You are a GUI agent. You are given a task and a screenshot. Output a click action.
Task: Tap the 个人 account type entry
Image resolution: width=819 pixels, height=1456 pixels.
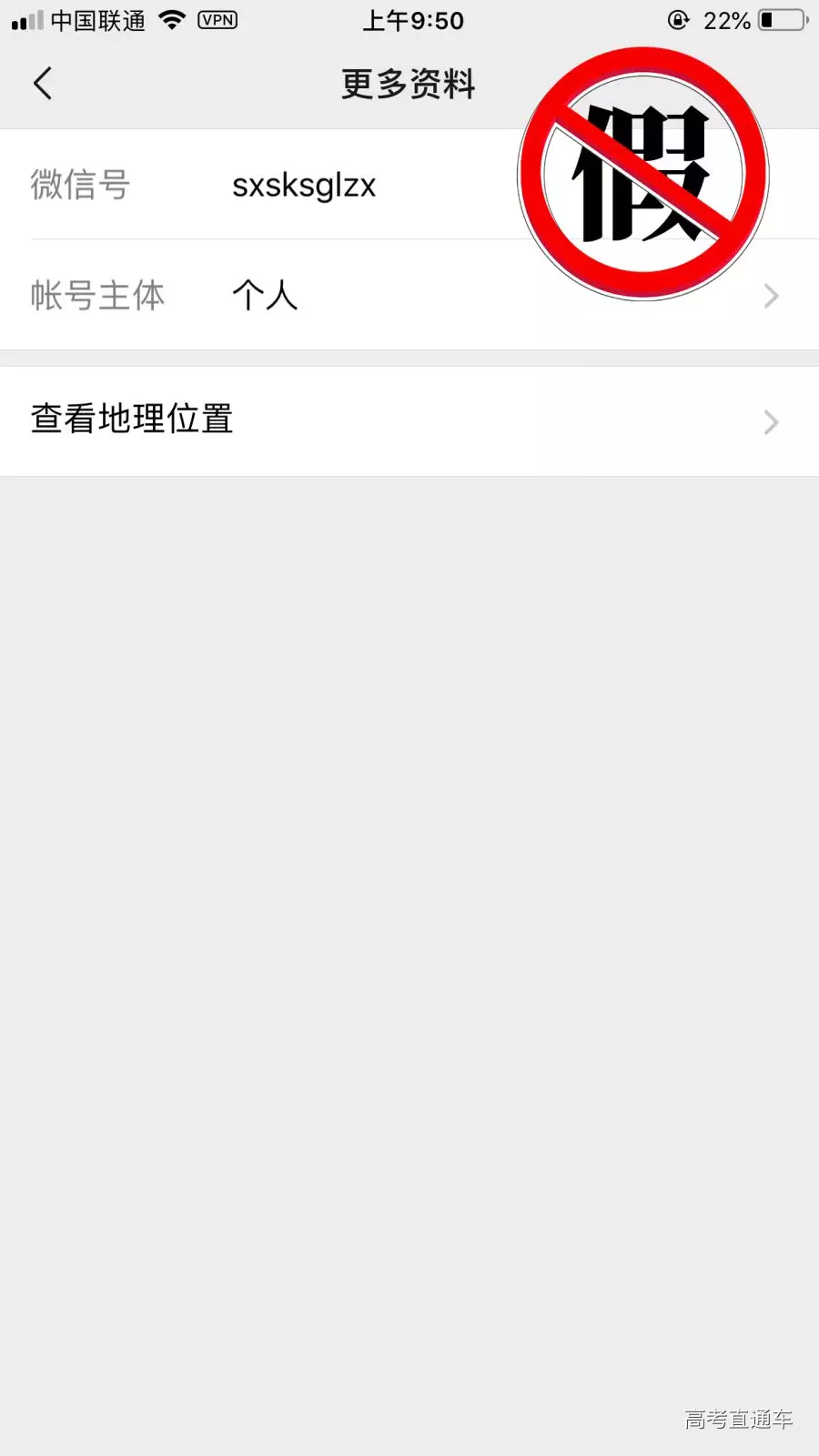[264, 296]
